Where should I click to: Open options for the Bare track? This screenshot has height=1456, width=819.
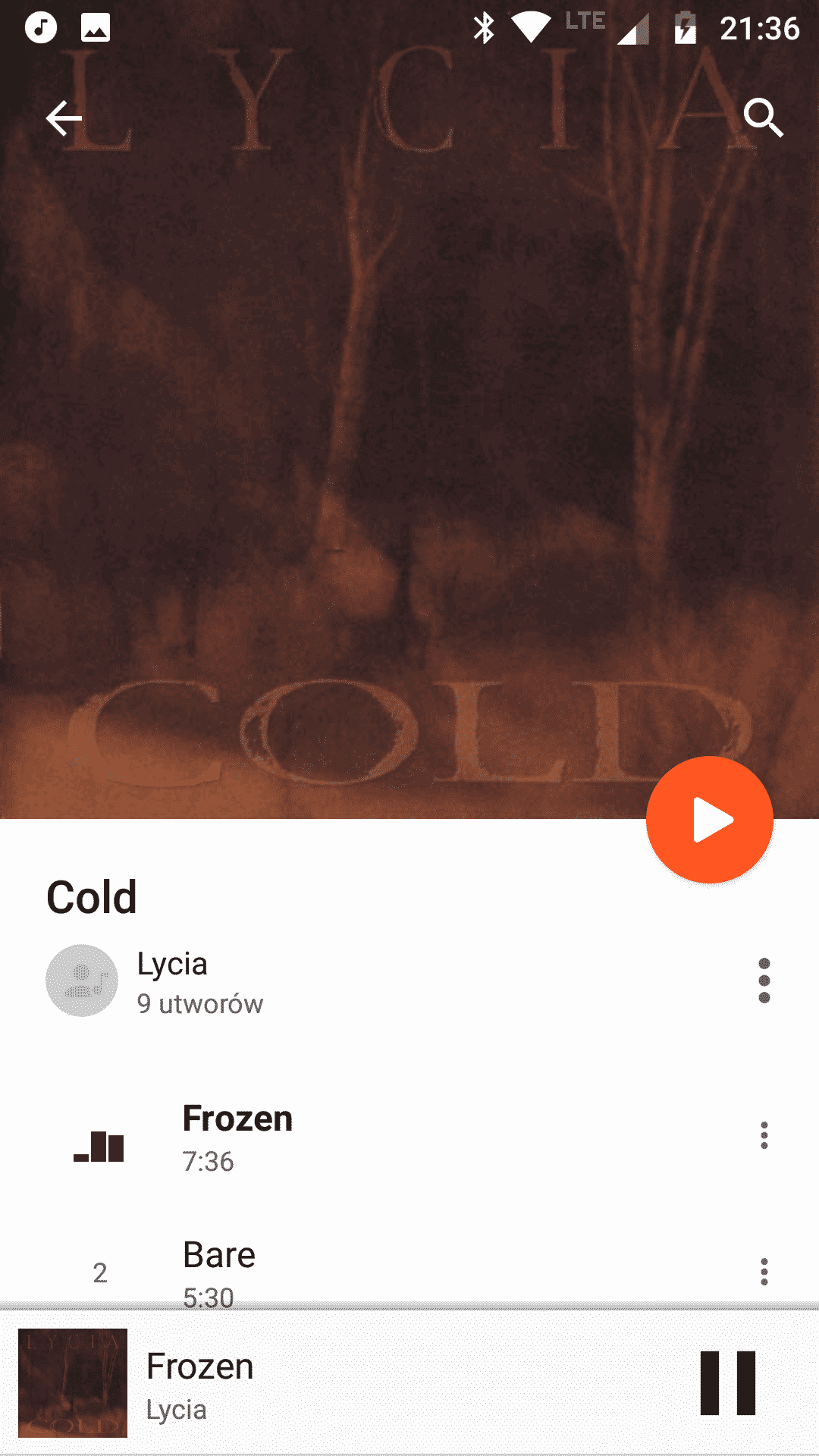click(764, 1272)
